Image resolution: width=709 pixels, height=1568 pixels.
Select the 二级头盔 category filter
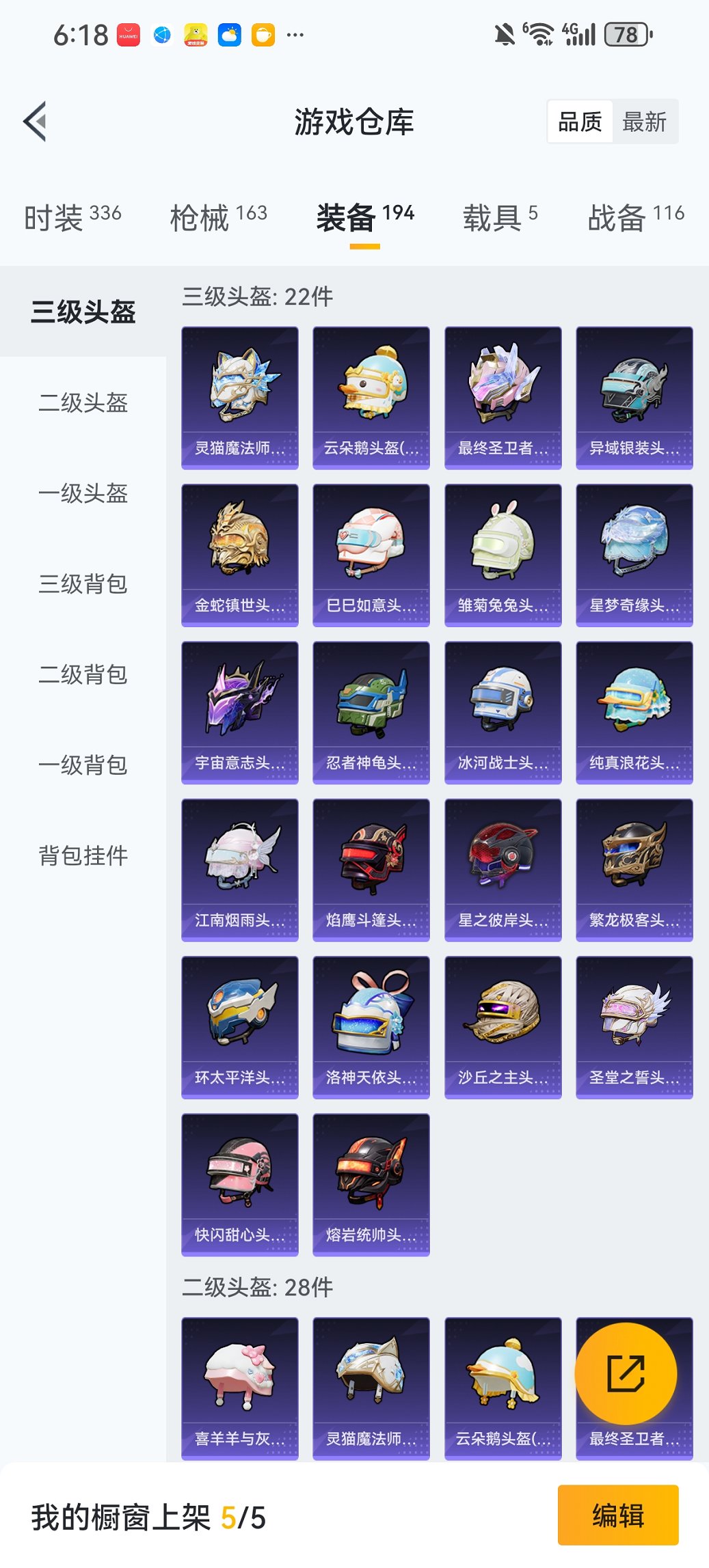pyautogui.click(x=83, y=403)
